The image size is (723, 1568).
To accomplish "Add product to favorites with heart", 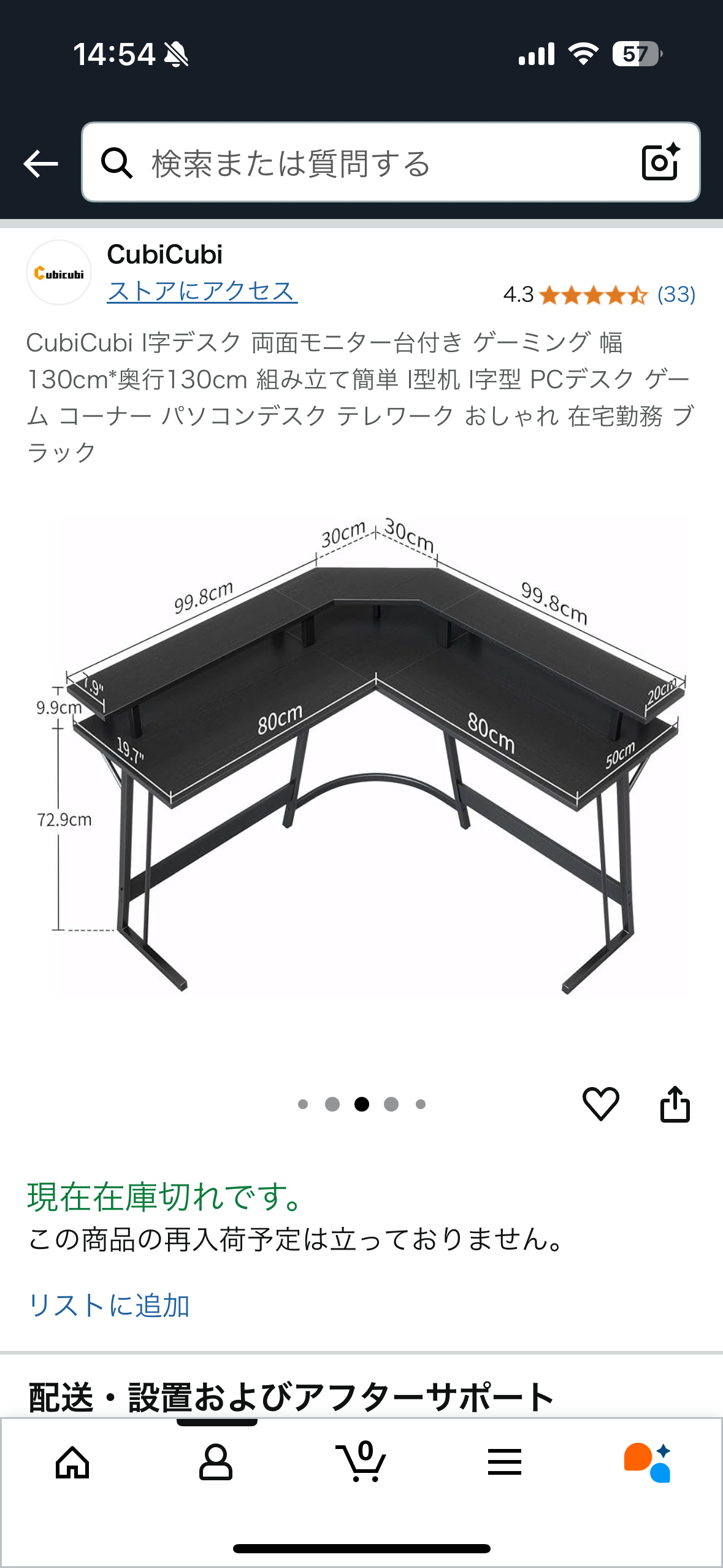I will (600, 1104).
